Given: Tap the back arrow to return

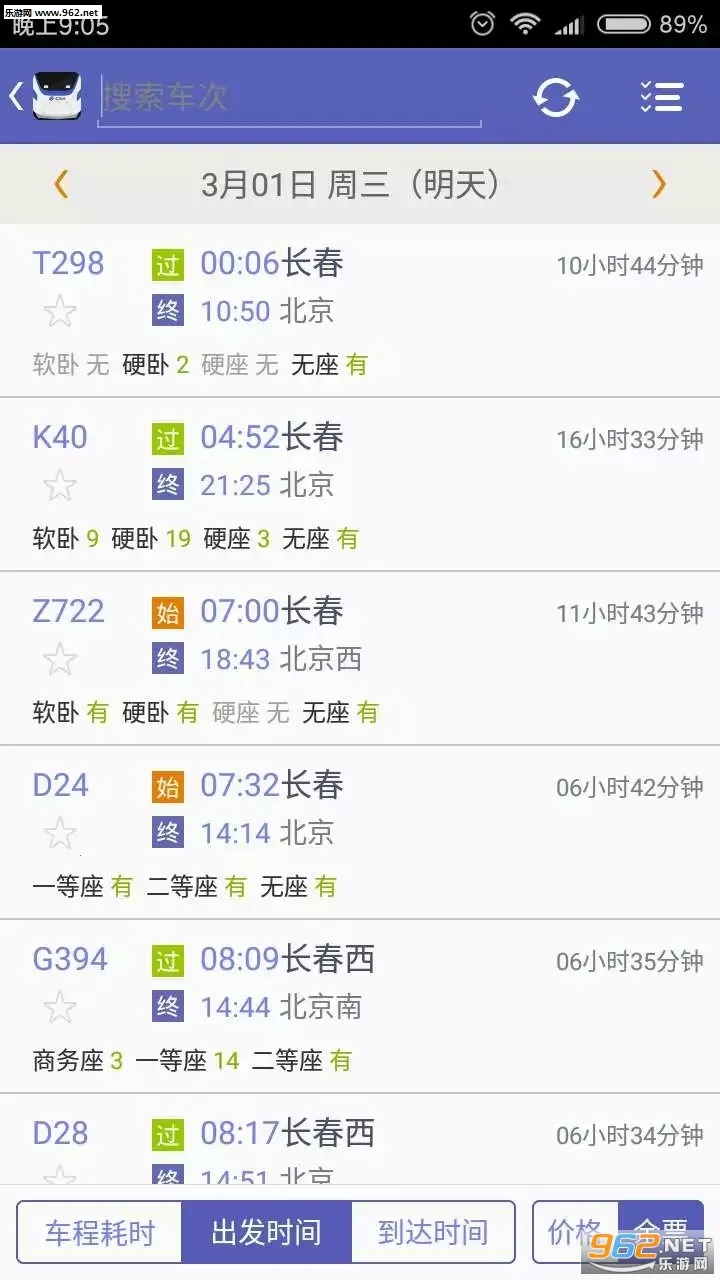Looking at the screenshot, I should point(15,97).
